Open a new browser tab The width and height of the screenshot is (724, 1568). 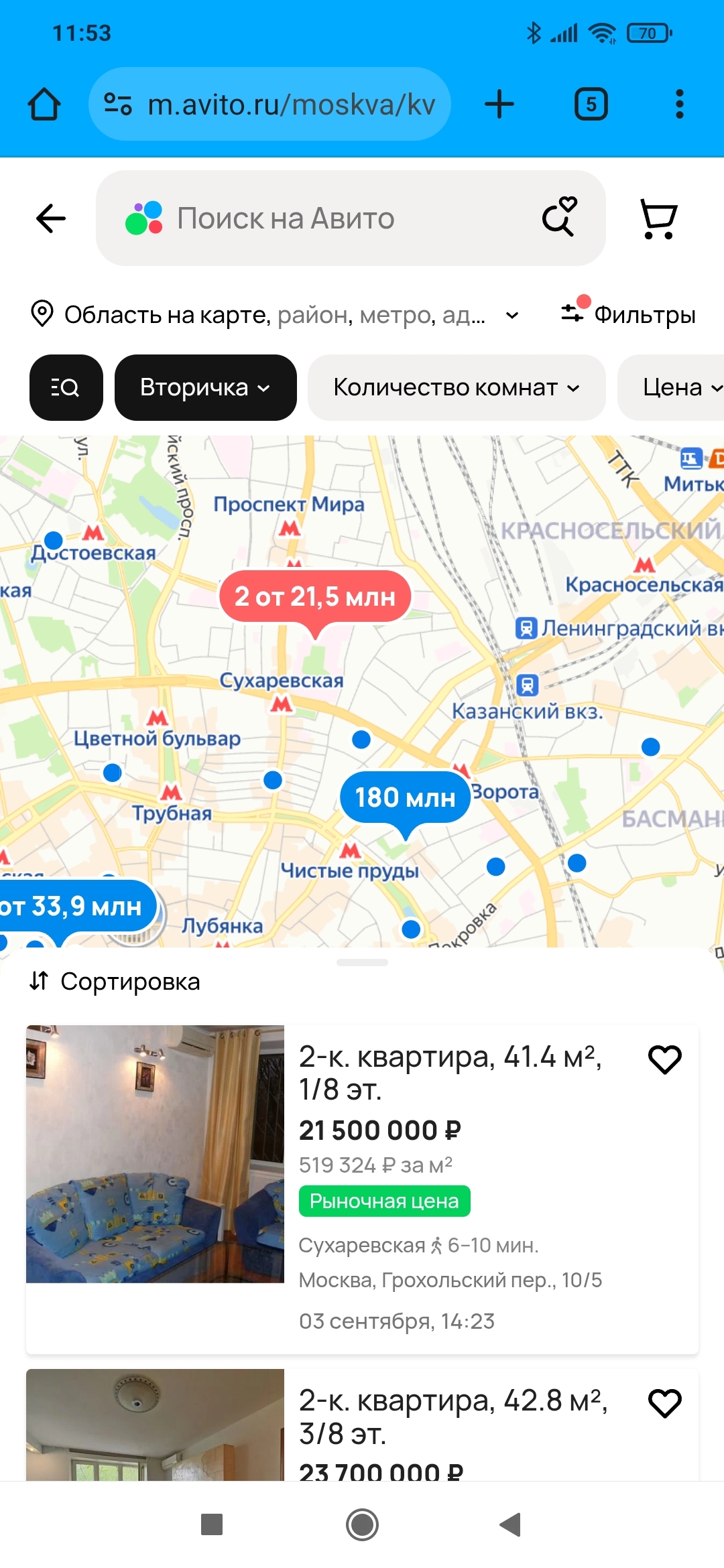[x=499, y=105]
